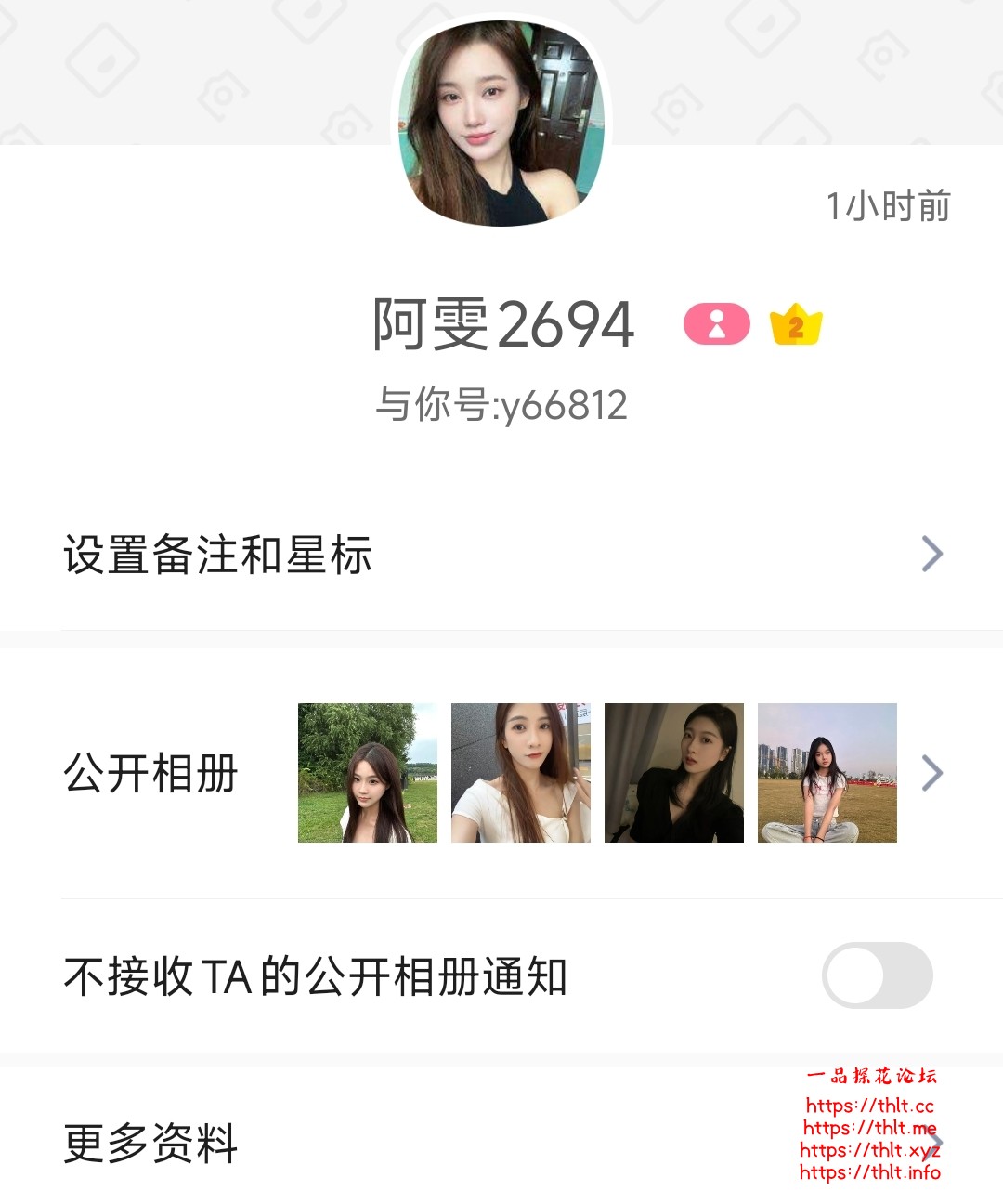The width and height of the screenshot is (1003, 1204).
Task: Open the profile avatar picture of 阿雯2694
Action: click(501, 125)
